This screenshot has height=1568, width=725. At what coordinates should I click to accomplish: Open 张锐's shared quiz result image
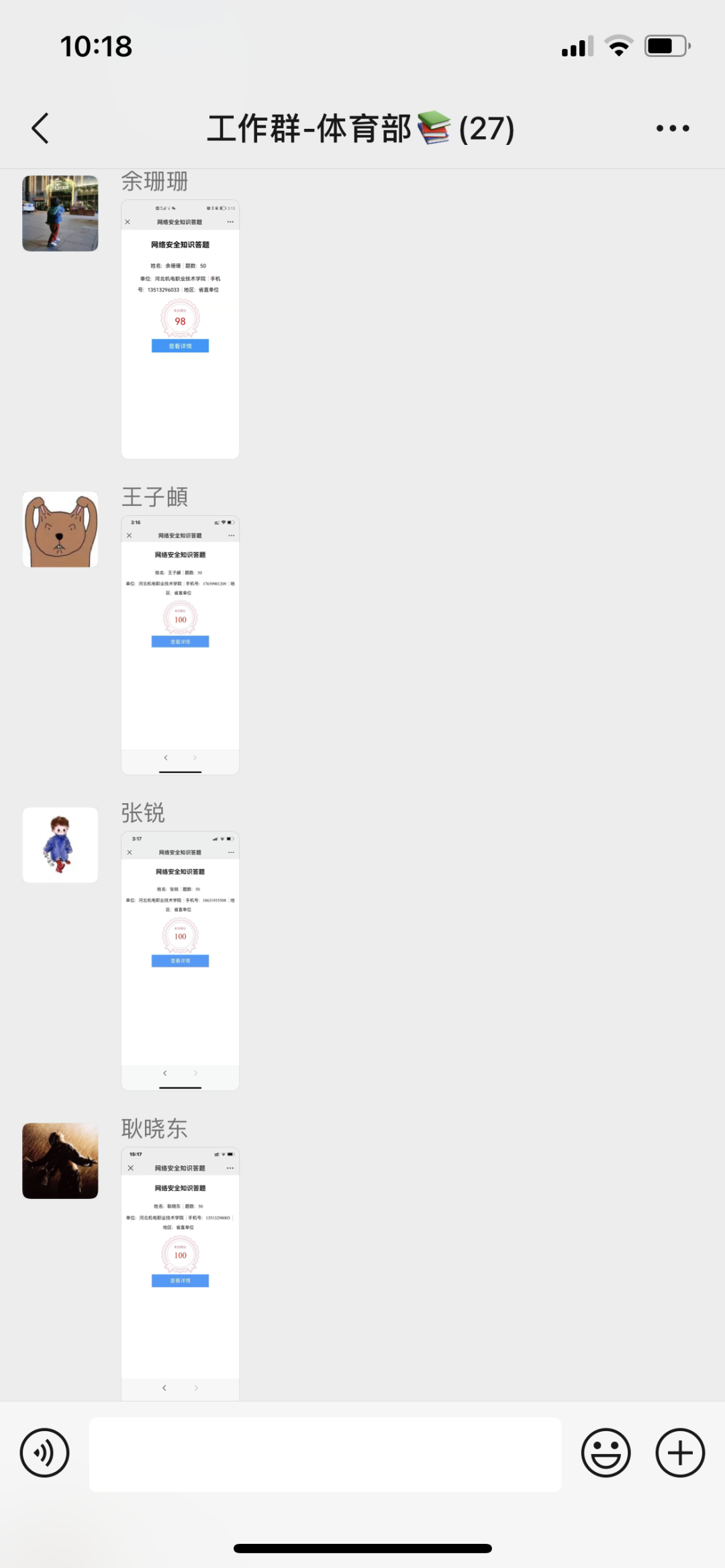click(180, 961)
